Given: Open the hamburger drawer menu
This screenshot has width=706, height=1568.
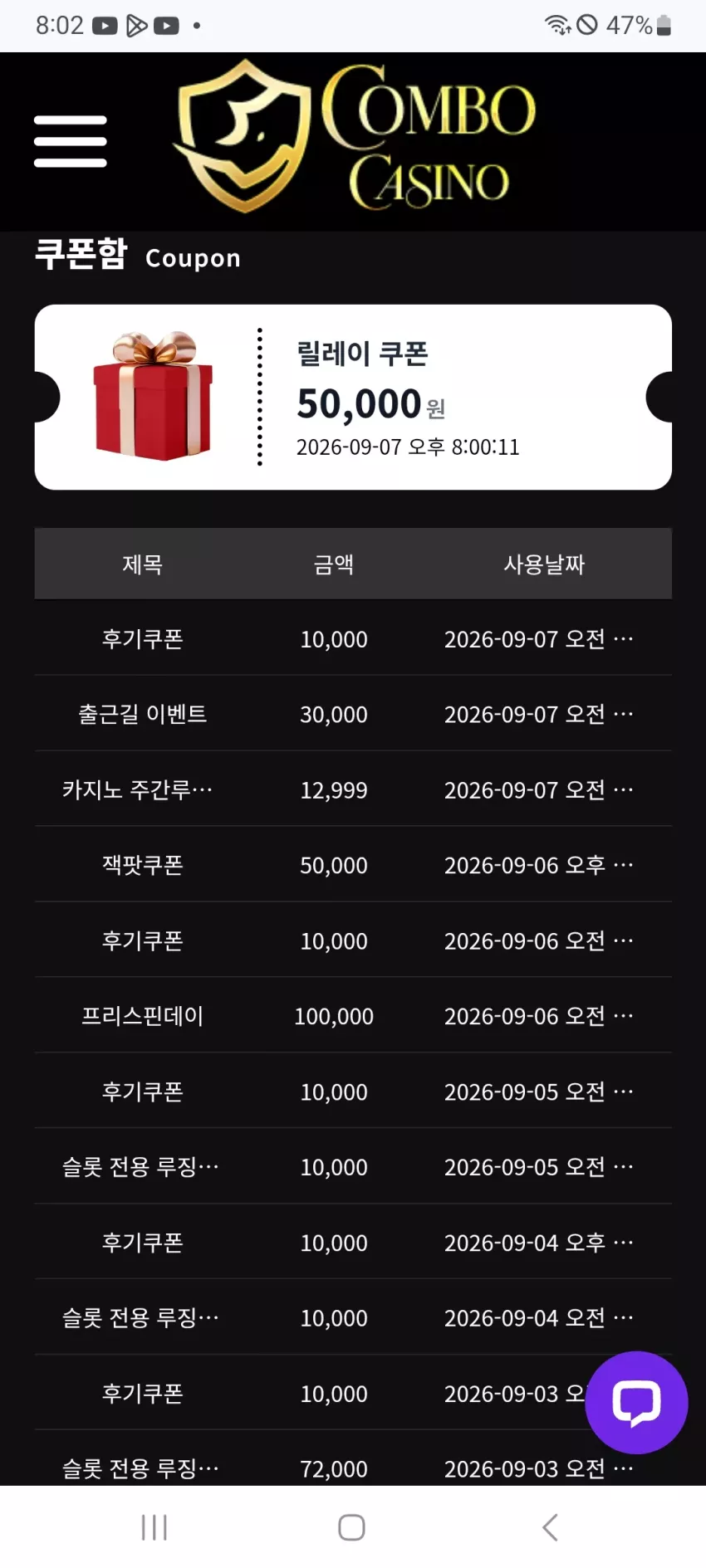Looking at the screenshot, I should coord(71,141).
